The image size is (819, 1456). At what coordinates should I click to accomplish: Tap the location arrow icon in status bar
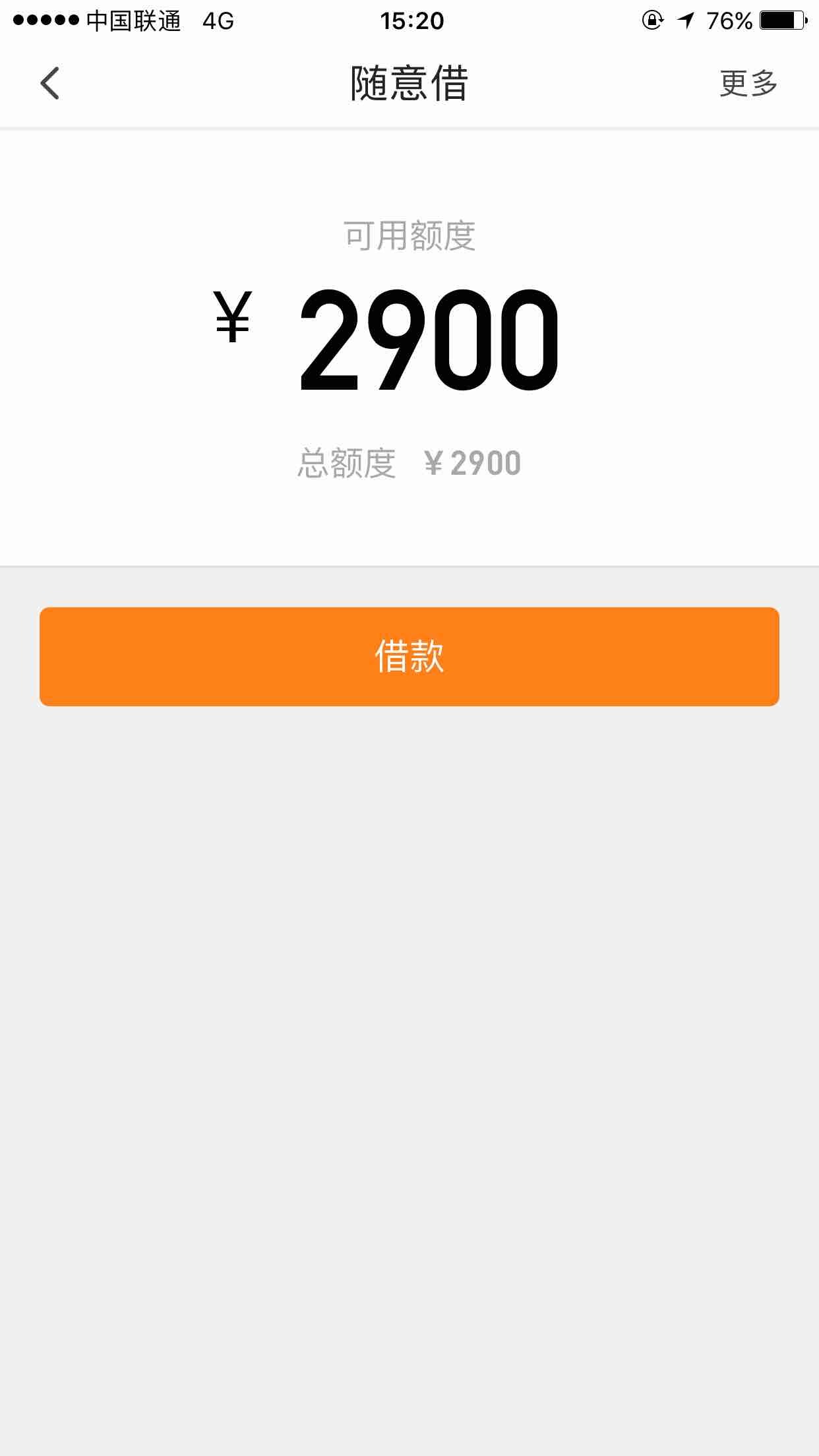(687, 20)
